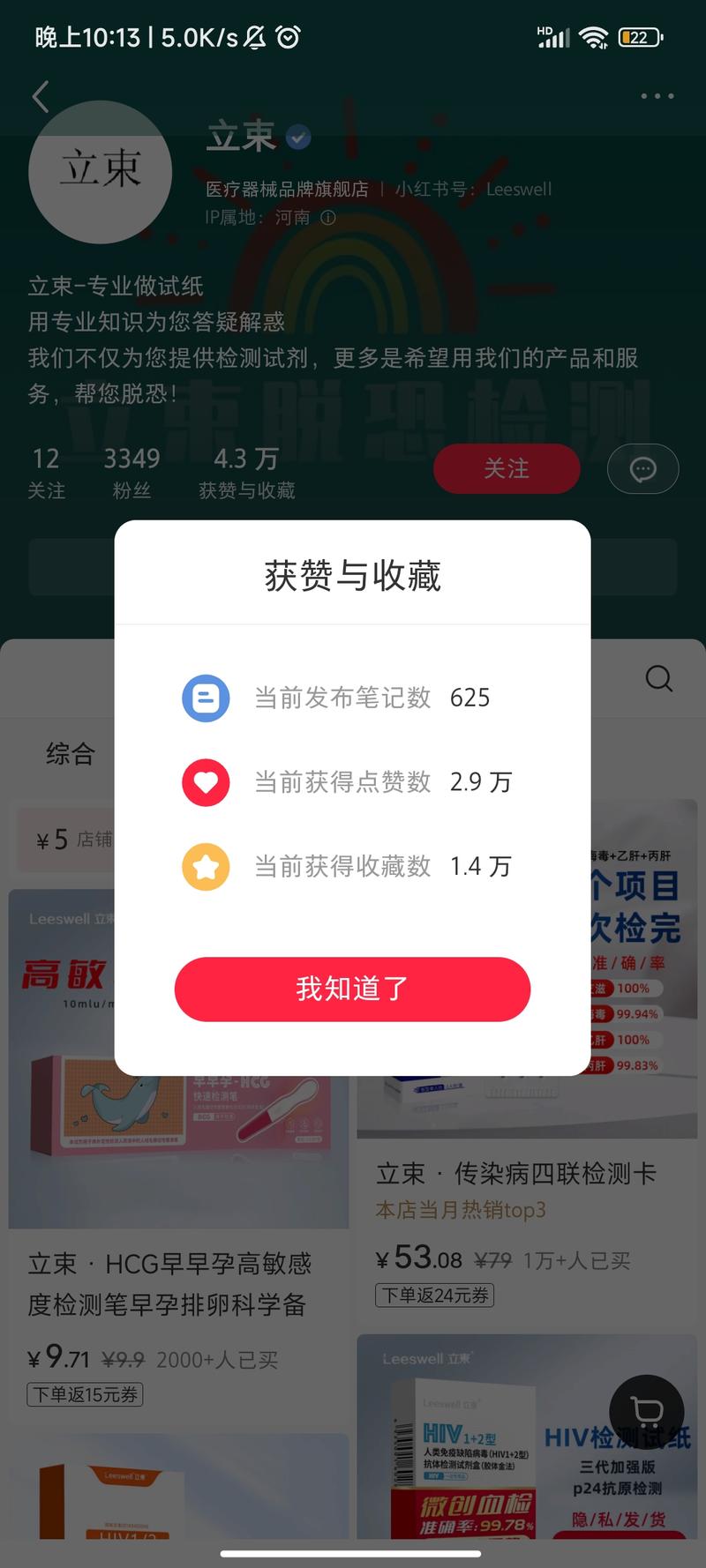Tap the red 关注 follow button
This screenshot has height=1568, width=706.
tap(506, 468)
